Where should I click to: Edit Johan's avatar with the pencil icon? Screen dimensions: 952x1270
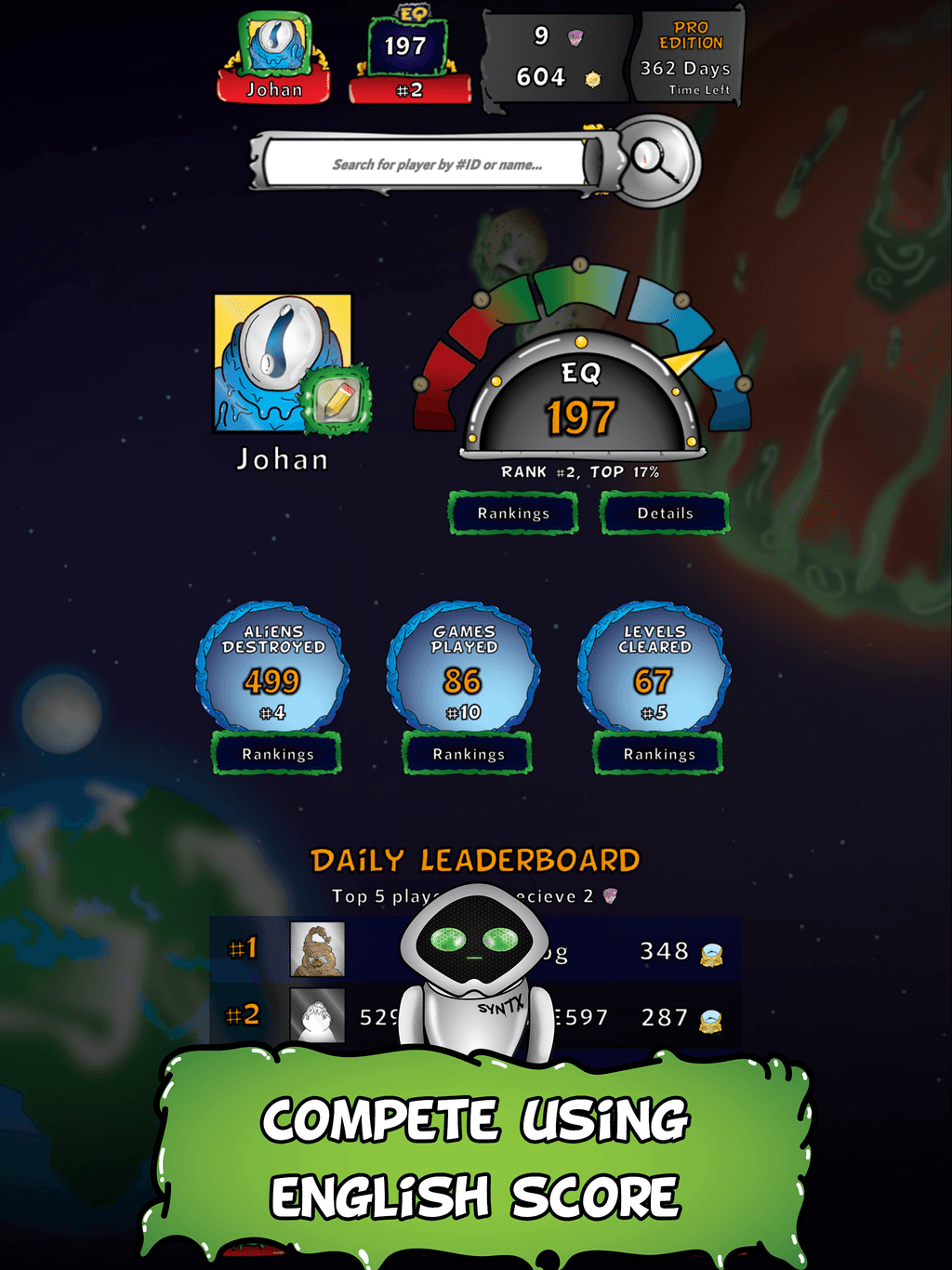click(x=337, y=400)
